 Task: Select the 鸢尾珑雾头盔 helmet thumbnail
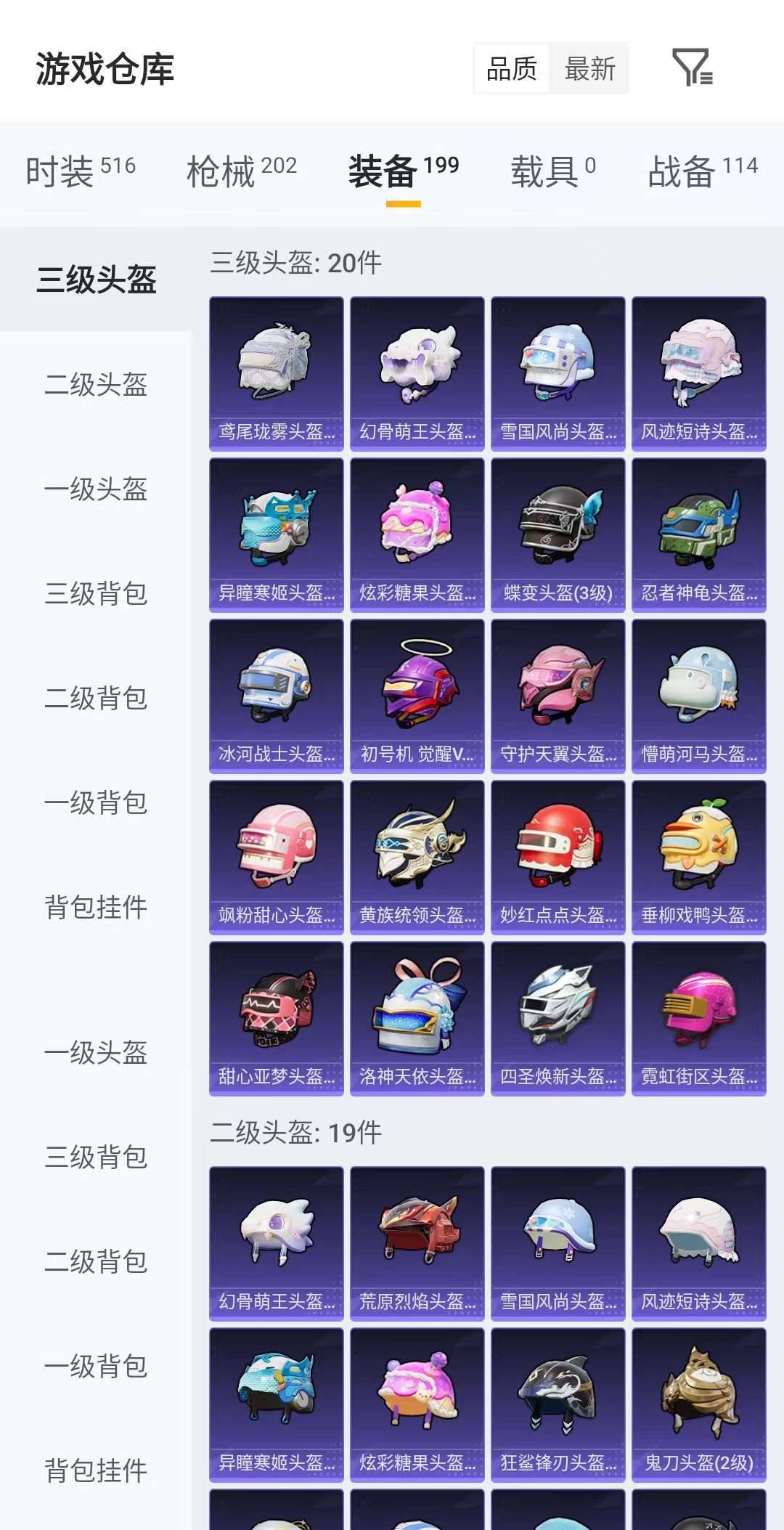point(276,370)
